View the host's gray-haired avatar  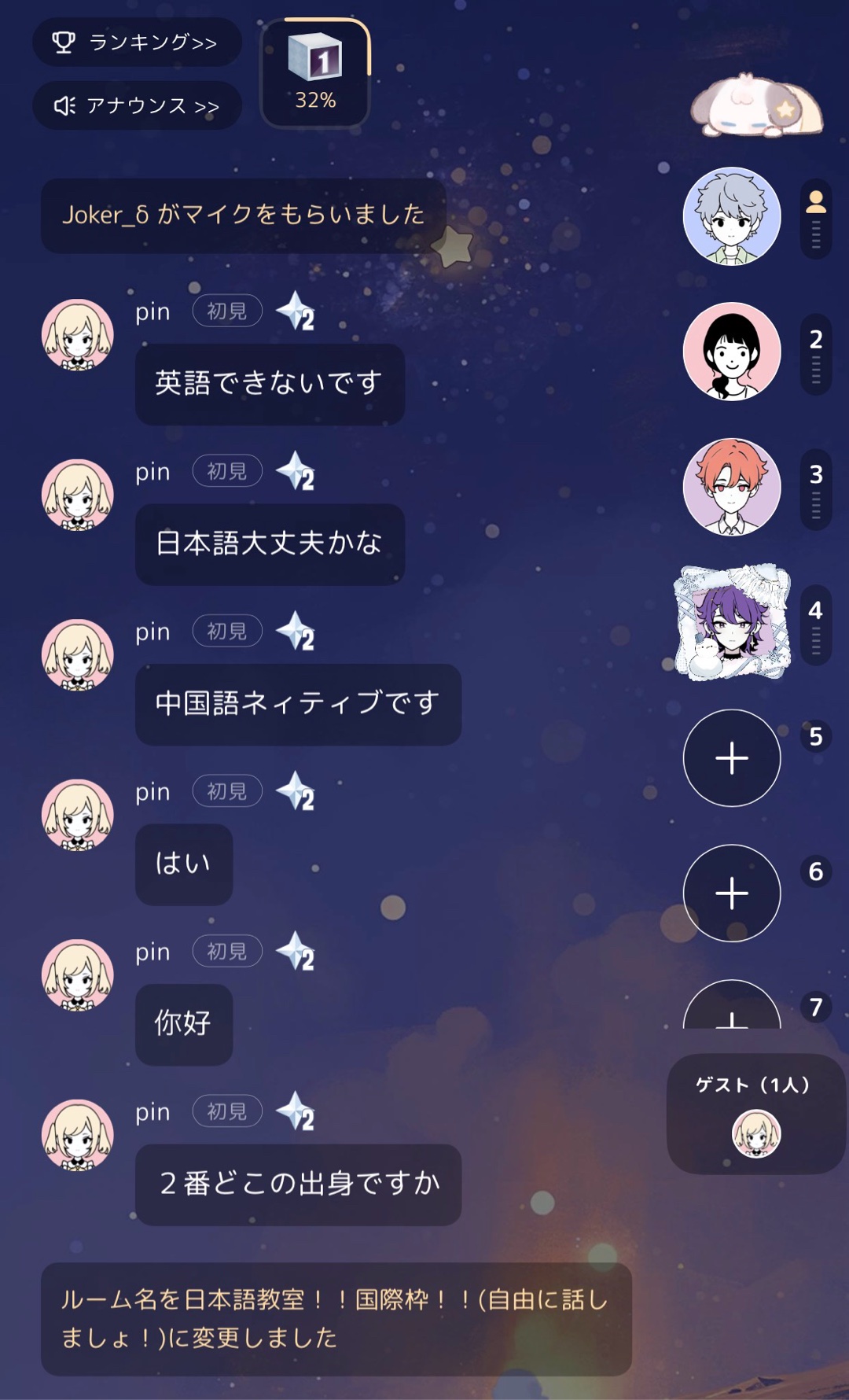pyautogui.click(x=731, y=216)
